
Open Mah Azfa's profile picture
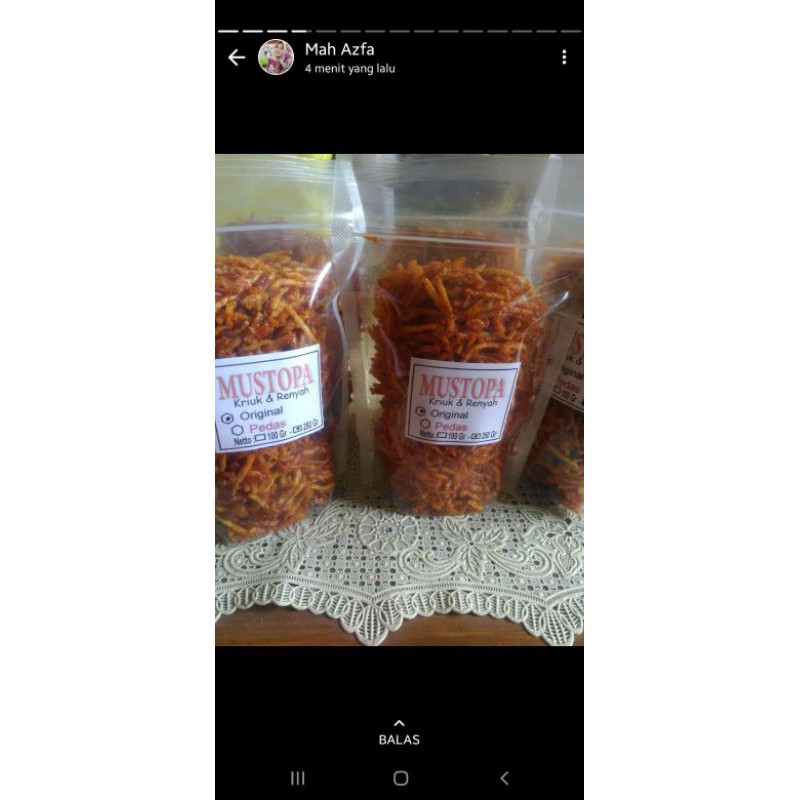point(276,58)
